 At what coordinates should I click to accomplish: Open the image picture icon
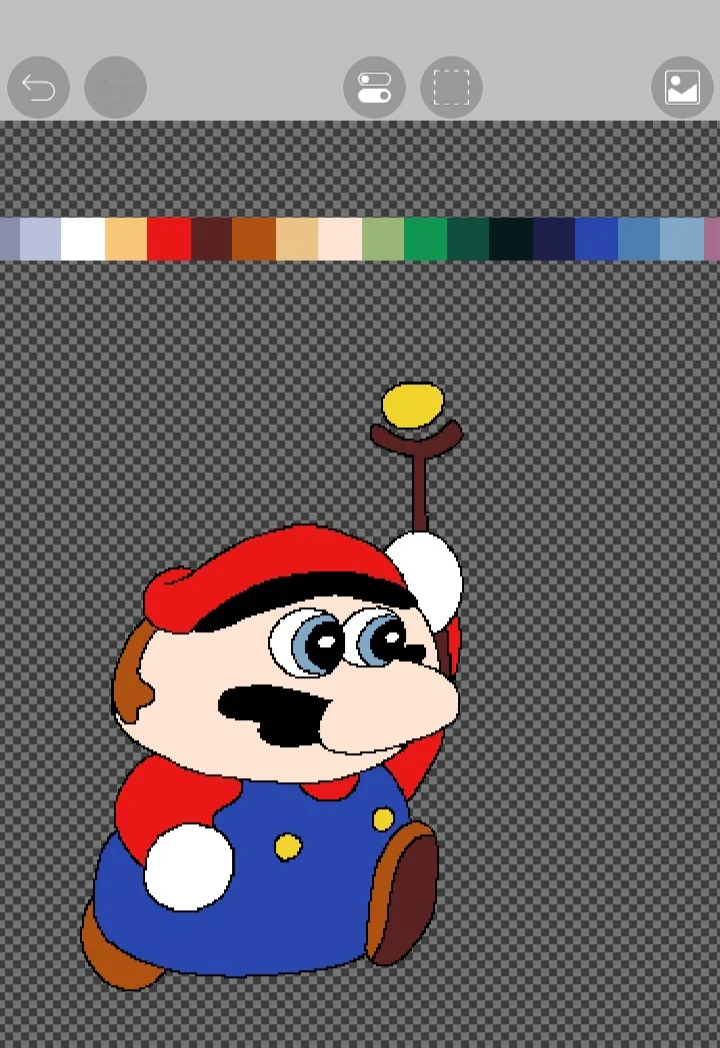682,88
